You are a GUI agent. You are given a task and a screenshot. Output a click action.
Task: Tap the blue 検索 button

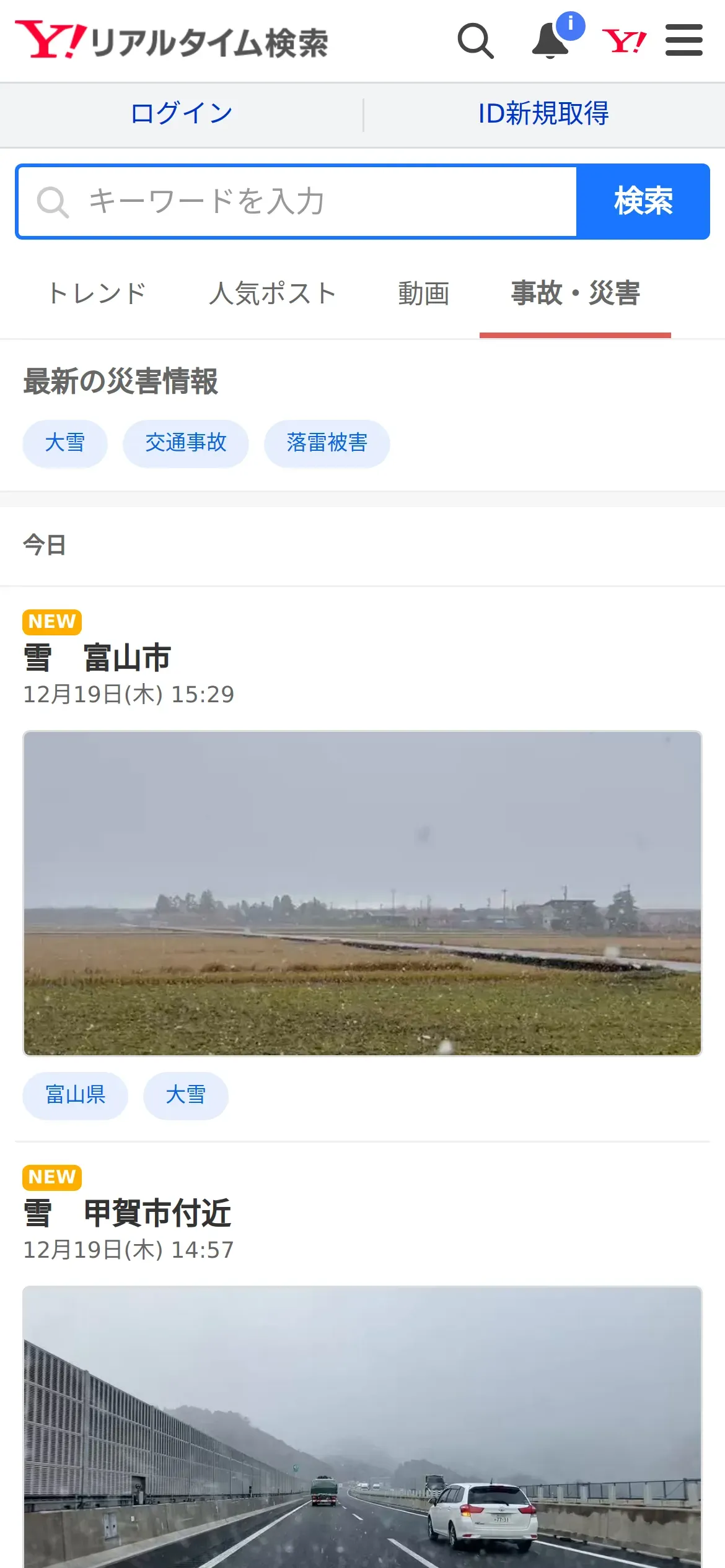643,202
